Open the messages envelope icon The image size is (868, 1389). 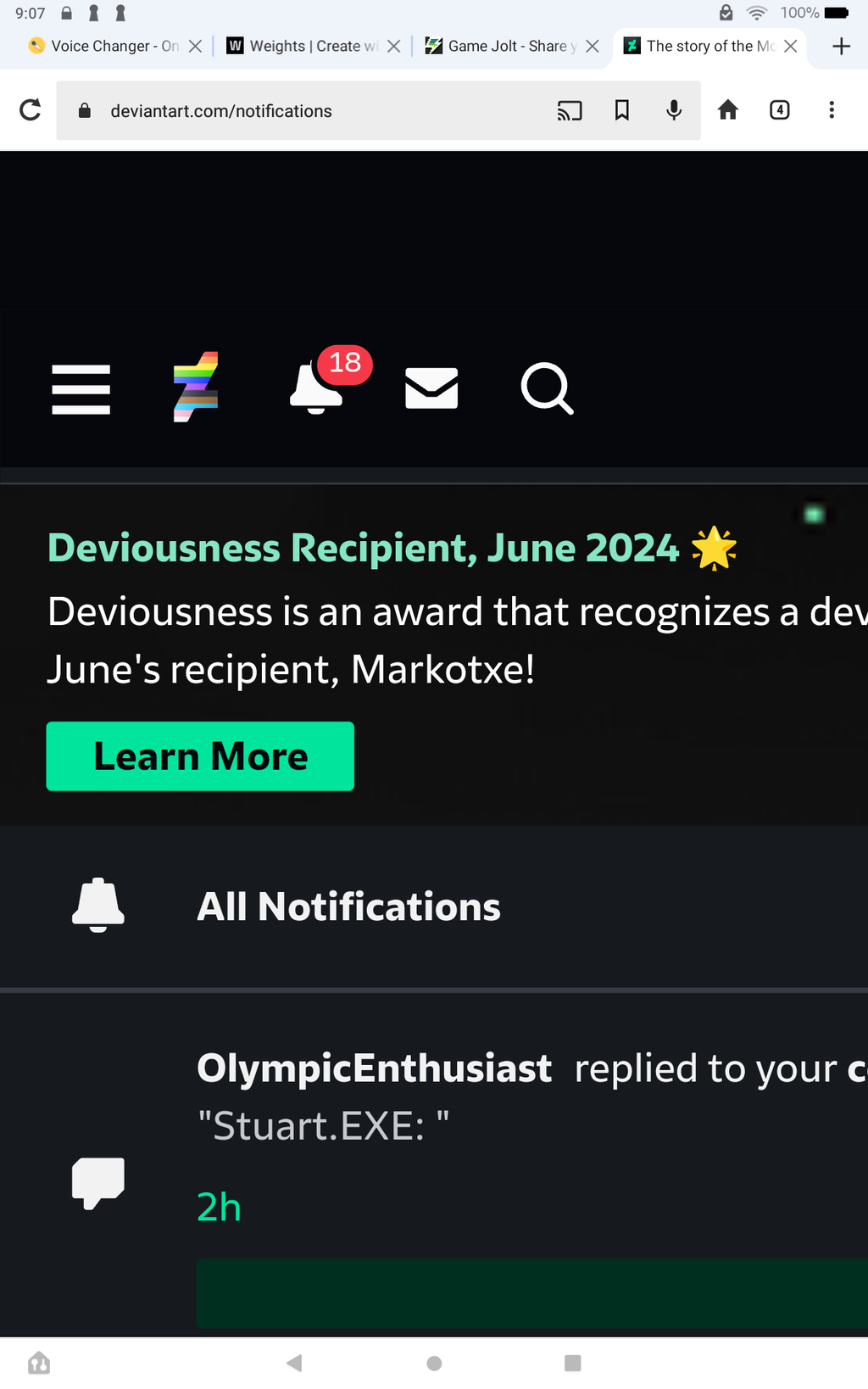(431, 388)
